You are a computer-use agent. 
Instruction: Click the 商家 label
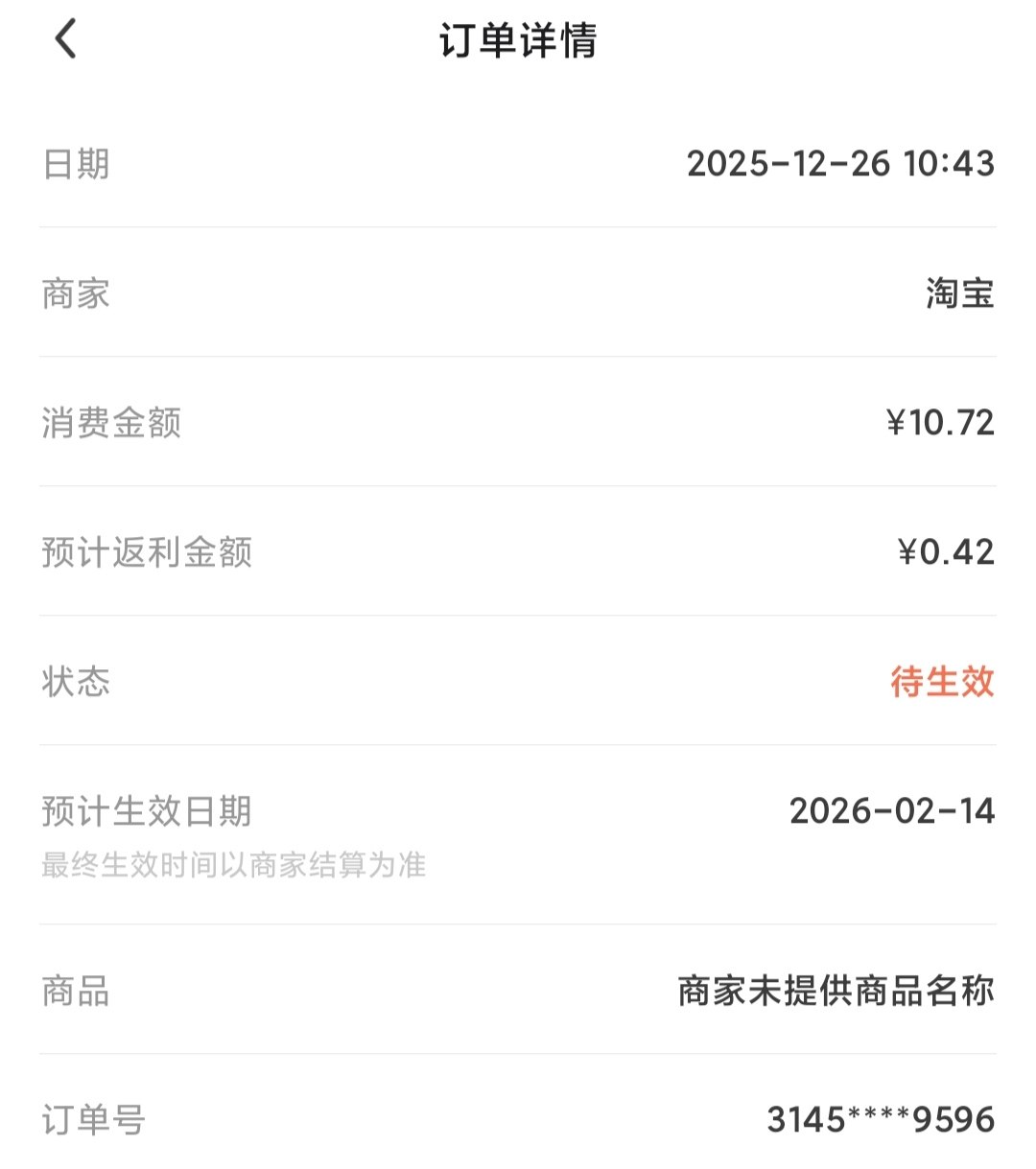[x=73, y=294]
